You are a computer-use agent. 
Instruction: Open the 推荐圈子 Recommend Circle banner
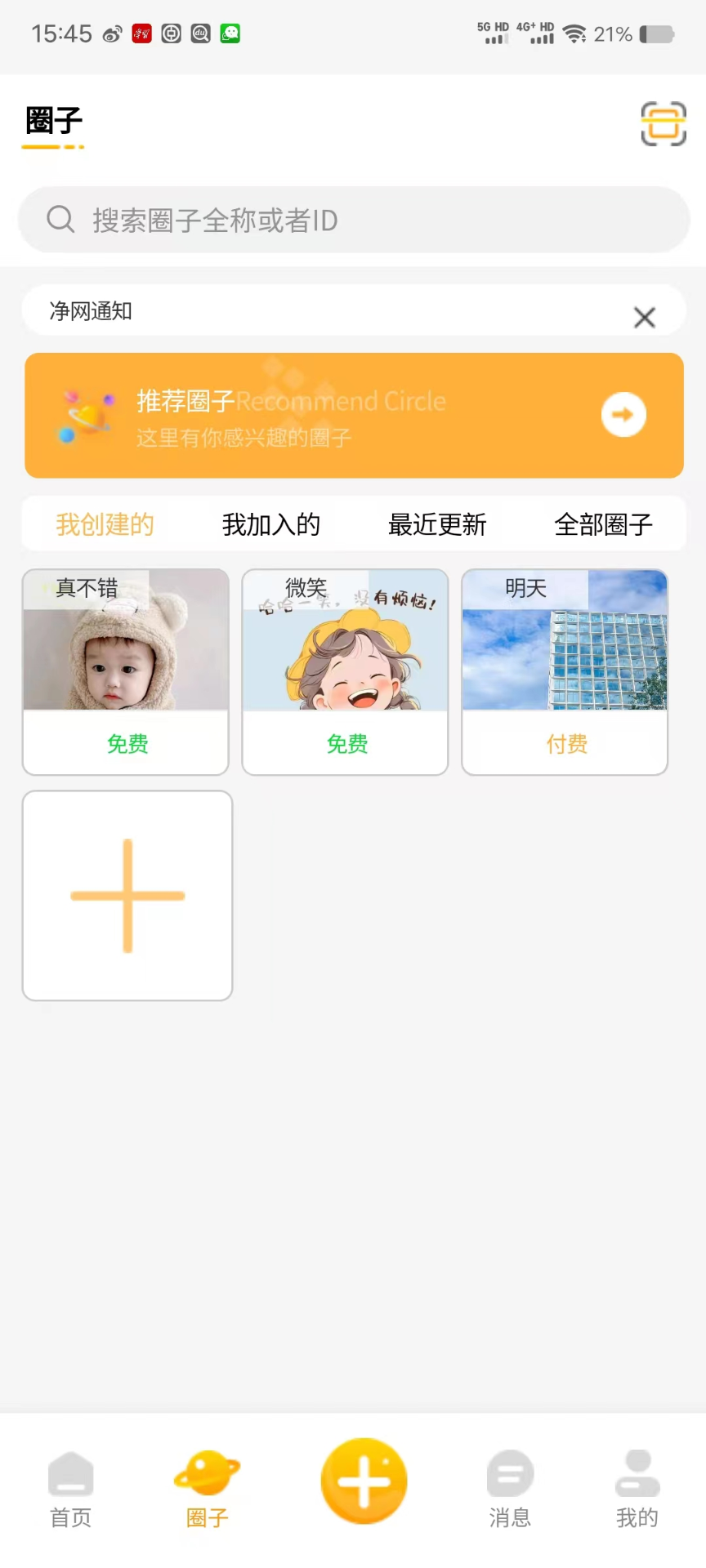tap(354, 416)
